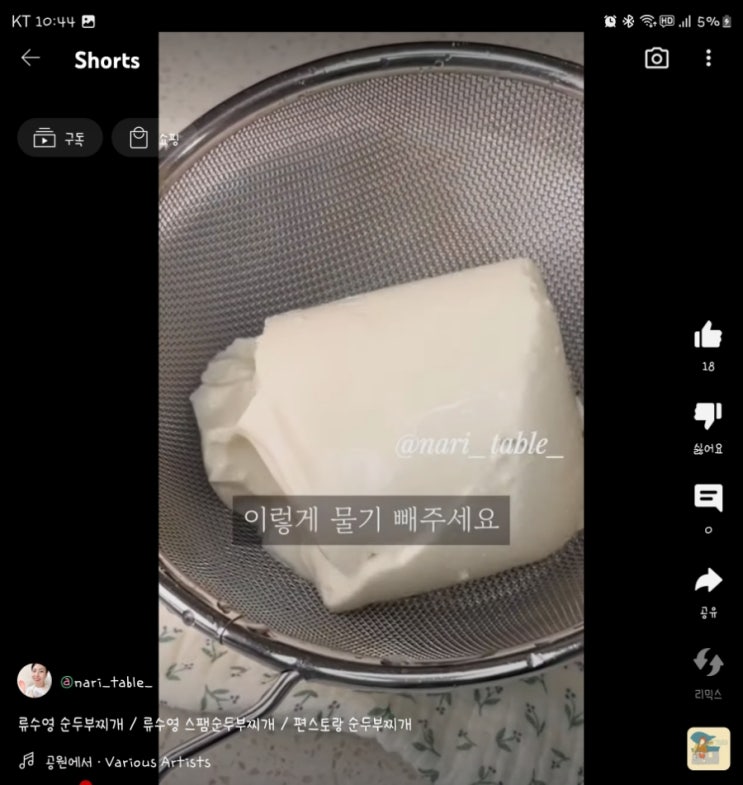Like this Short

tap(708, 334)
